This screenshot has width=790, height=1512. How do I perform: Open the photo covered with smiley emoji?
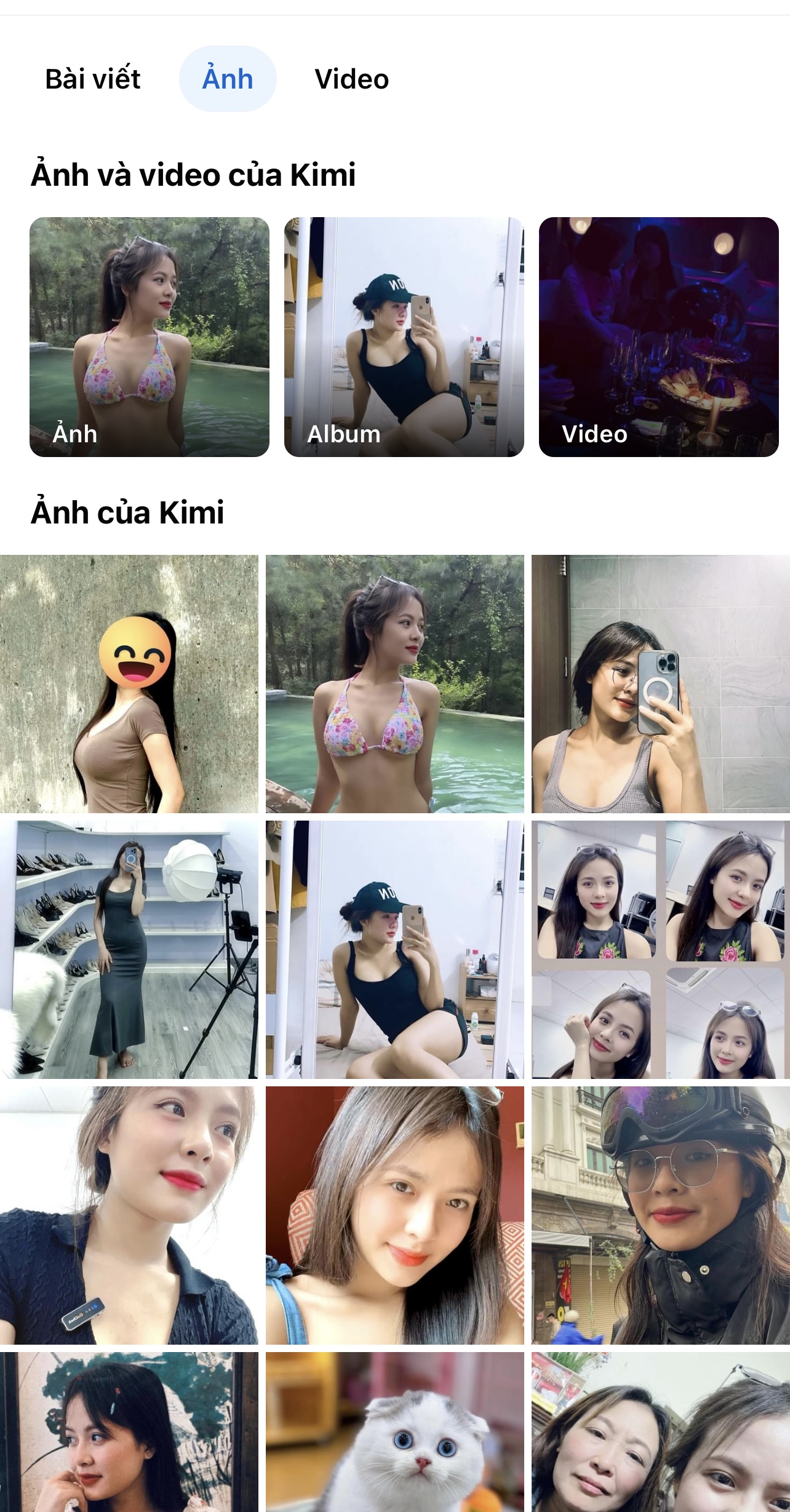130,683
